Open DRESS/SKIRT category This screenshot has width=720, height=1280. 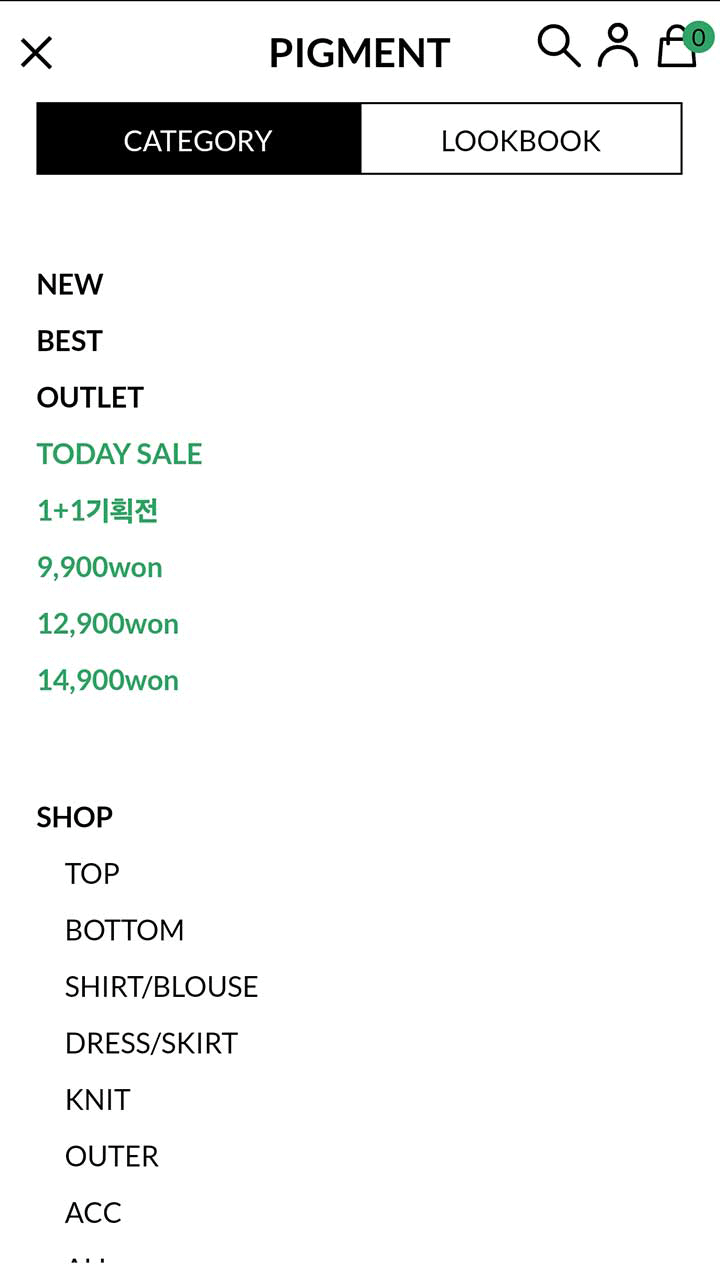point(152,1043)
